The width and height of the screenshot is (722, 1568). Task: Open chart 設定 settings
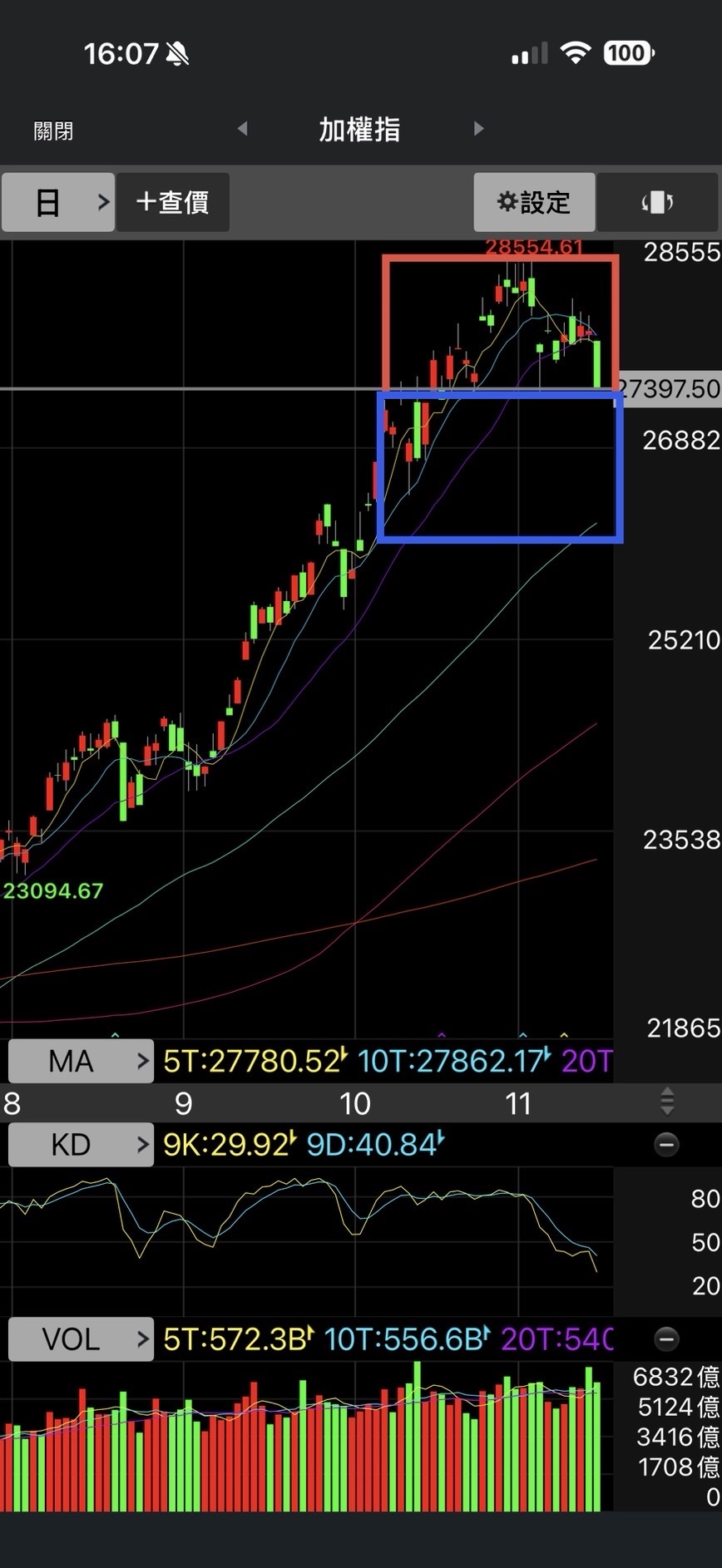click(x=534, y=202)
